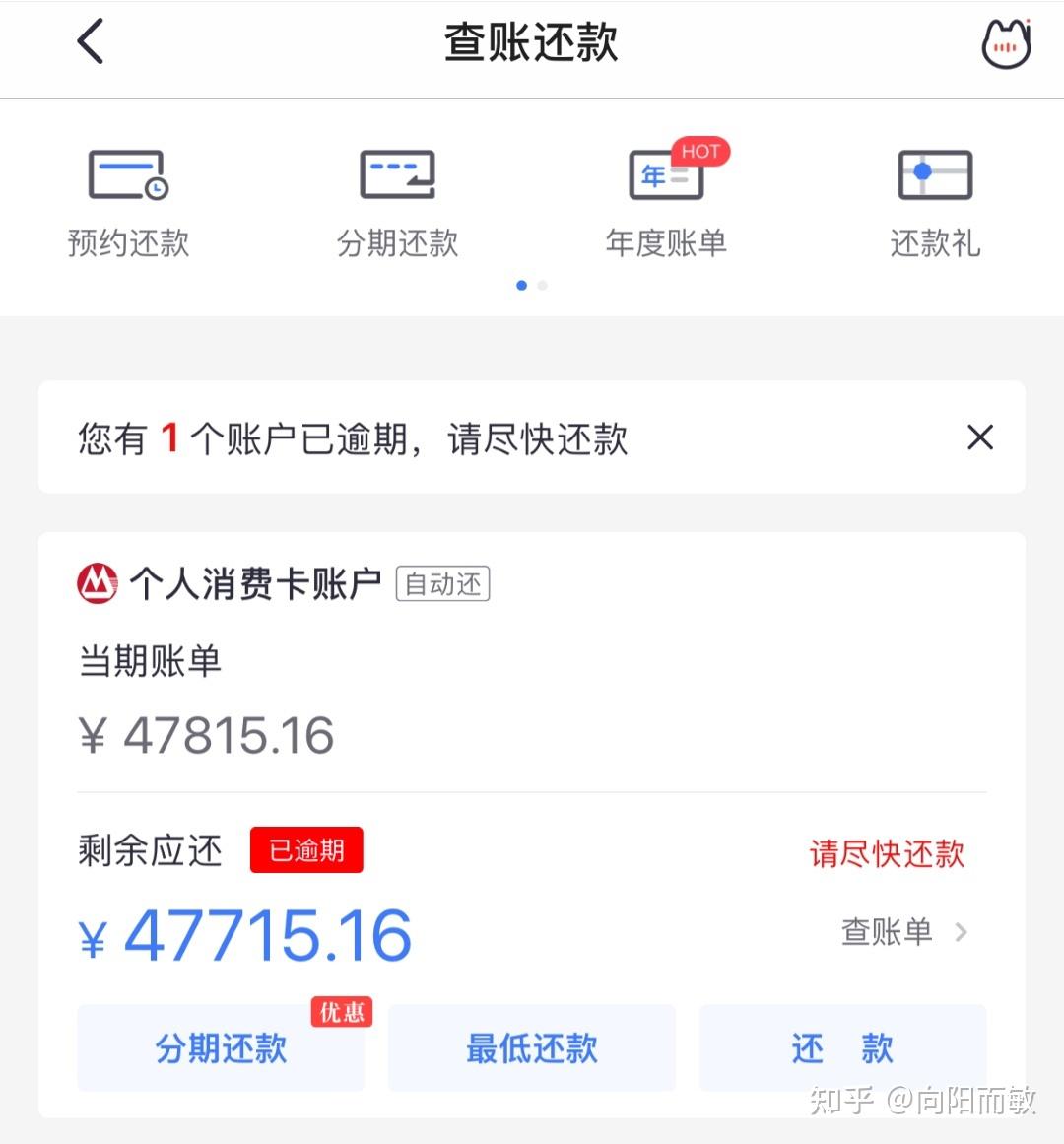This screenshot has height=1144, width=1064.
Task: View 年度账单 with HOT badge
Action: 667,204
